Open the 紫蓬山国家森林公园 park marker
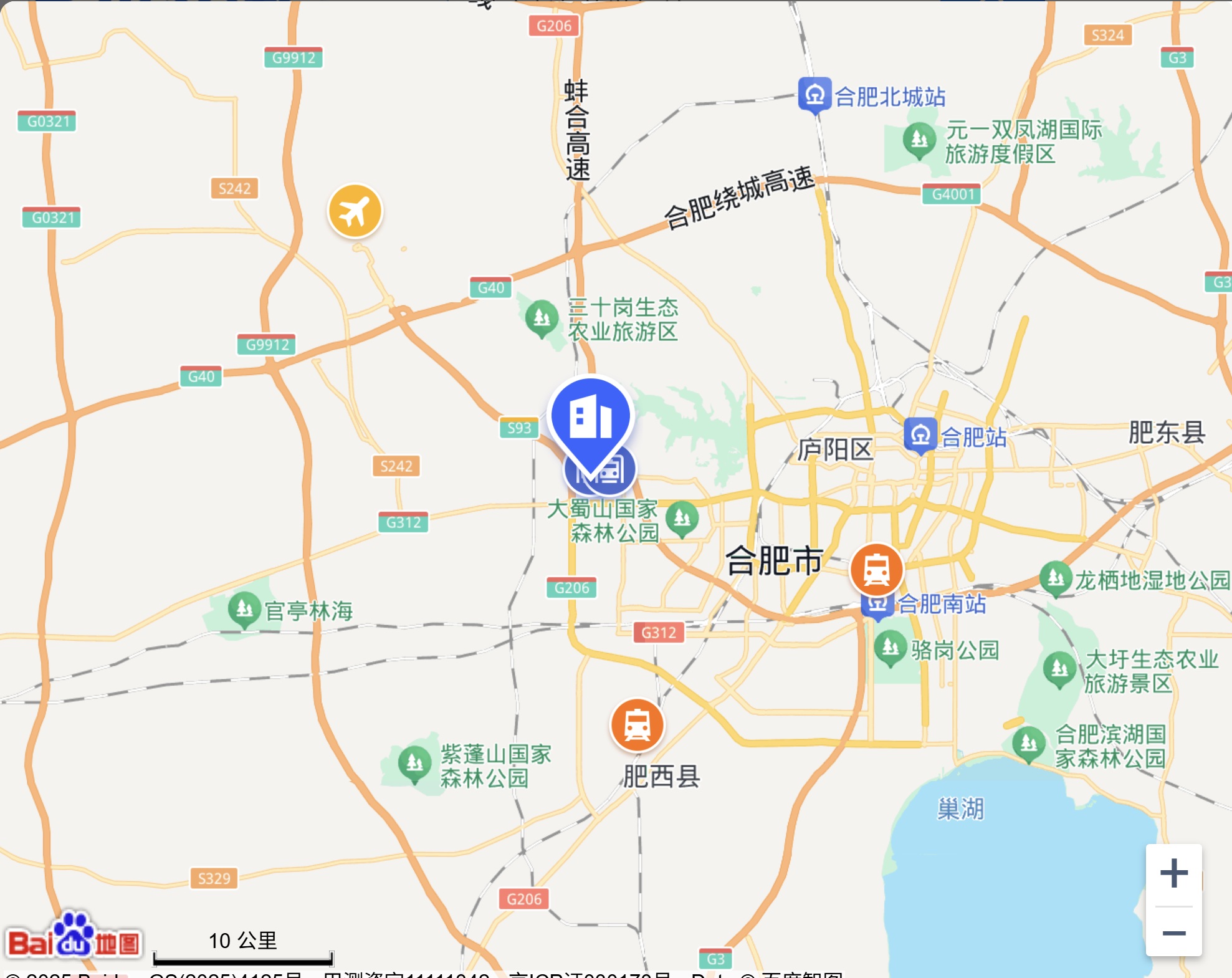This screenshot has height=978, width=1232. click(414, 762)
